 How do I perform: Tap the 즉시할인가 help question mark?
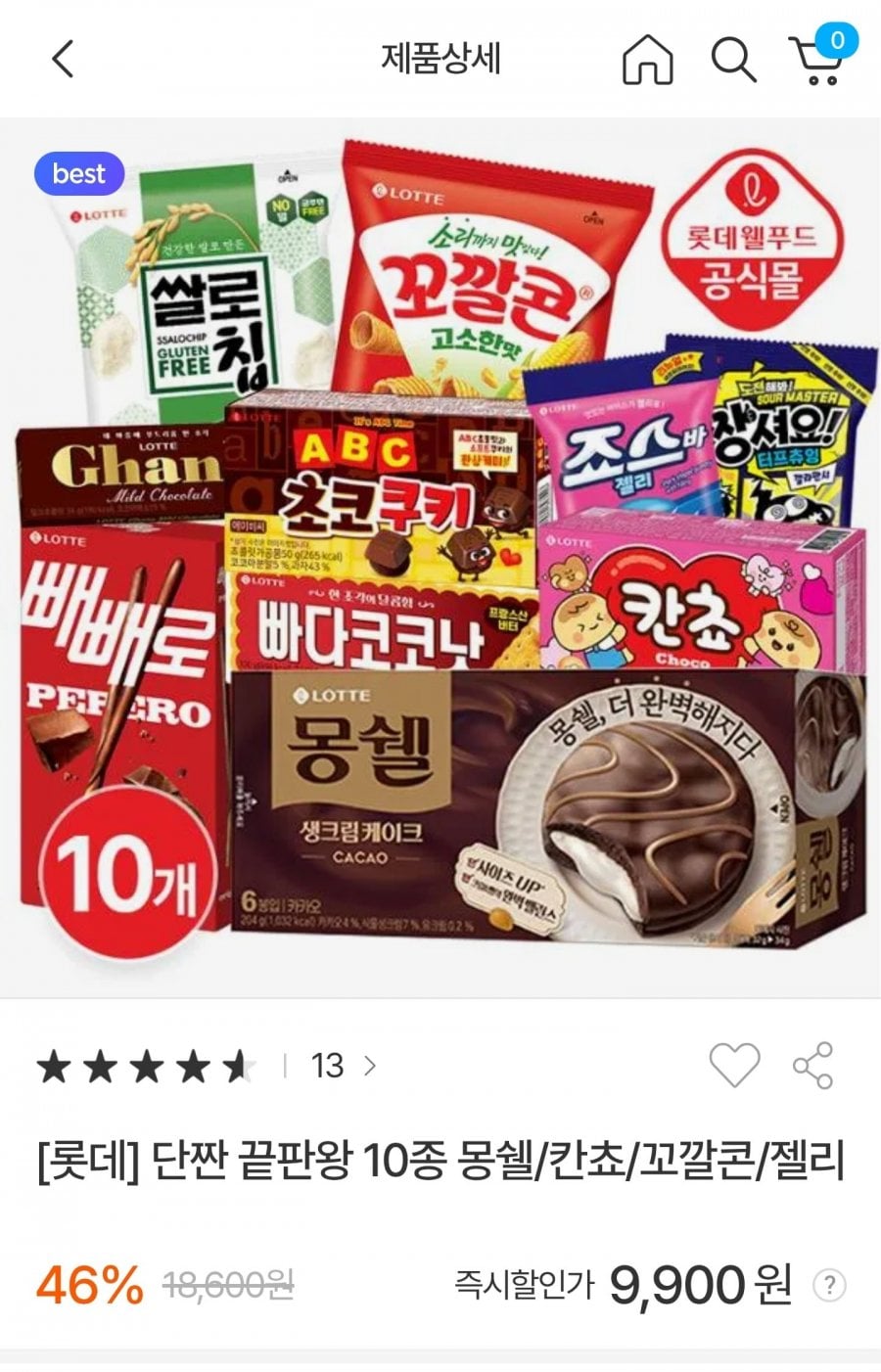(829, 1285)
